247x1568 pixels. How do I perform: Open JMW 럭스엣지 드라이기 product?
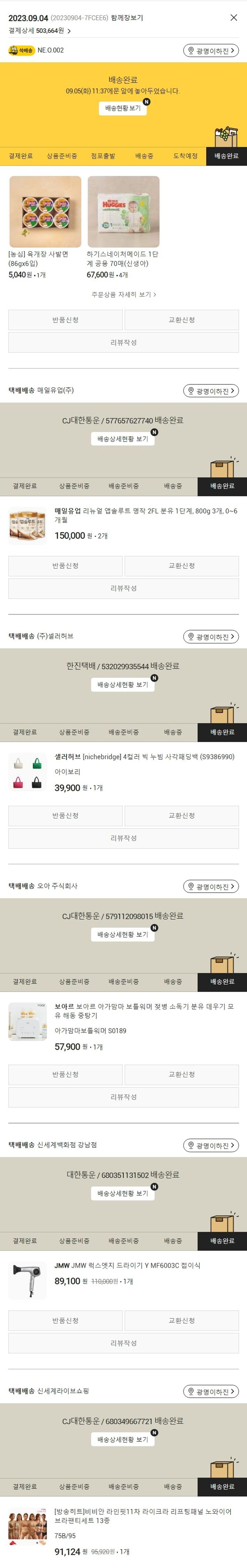point(127,1265)
